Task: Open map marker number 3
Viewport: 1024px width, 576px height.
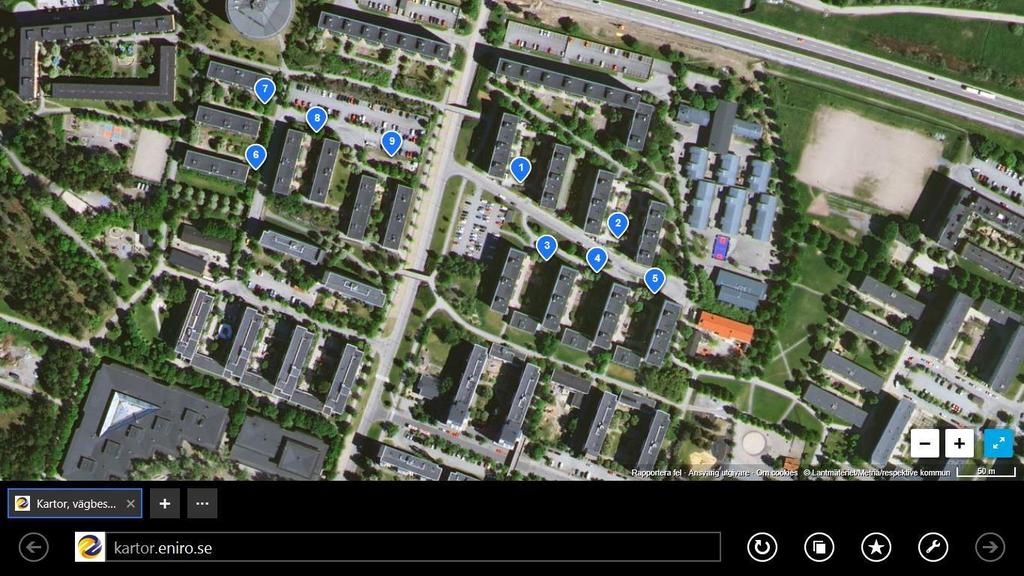Action: pyautogui.click(x=546, y=245)
